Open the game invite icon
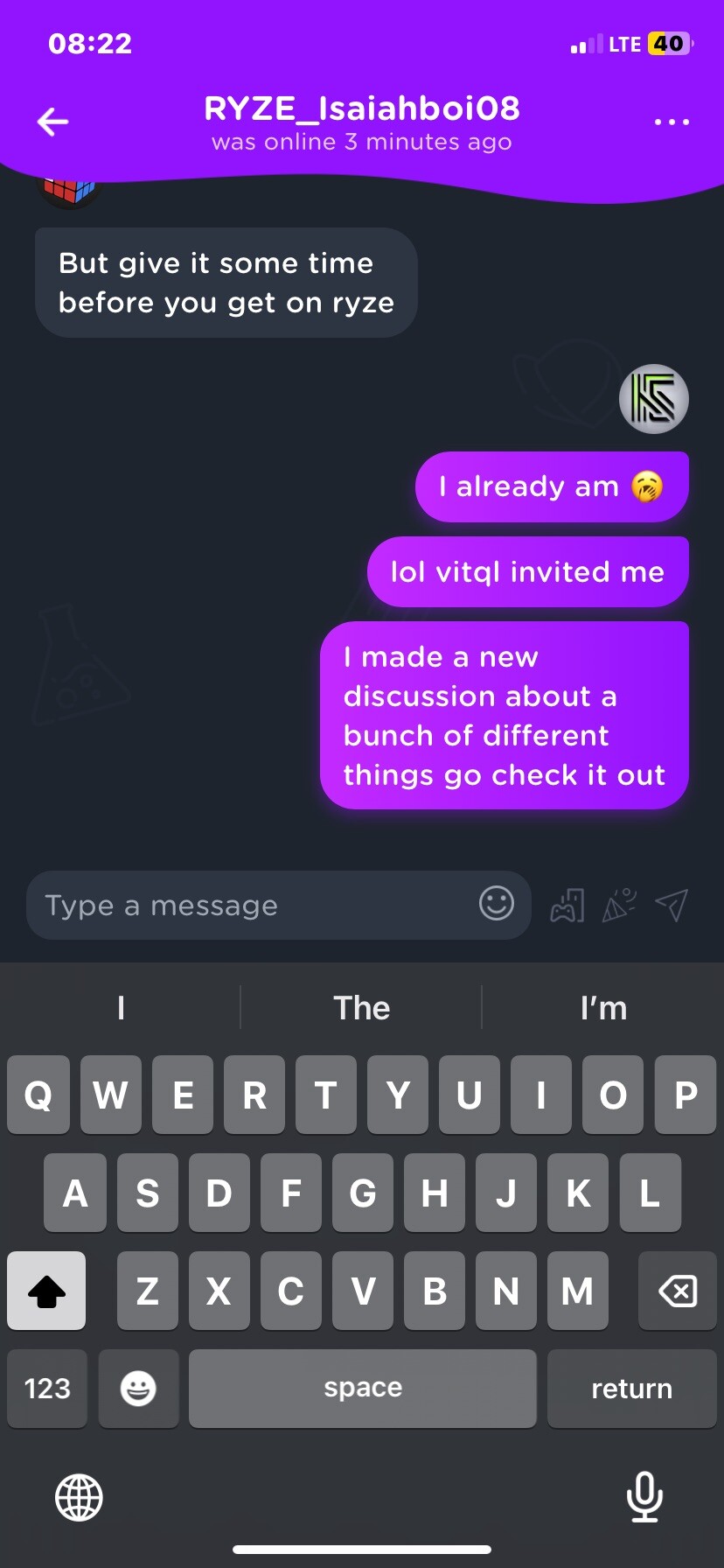 pos(567,905)
